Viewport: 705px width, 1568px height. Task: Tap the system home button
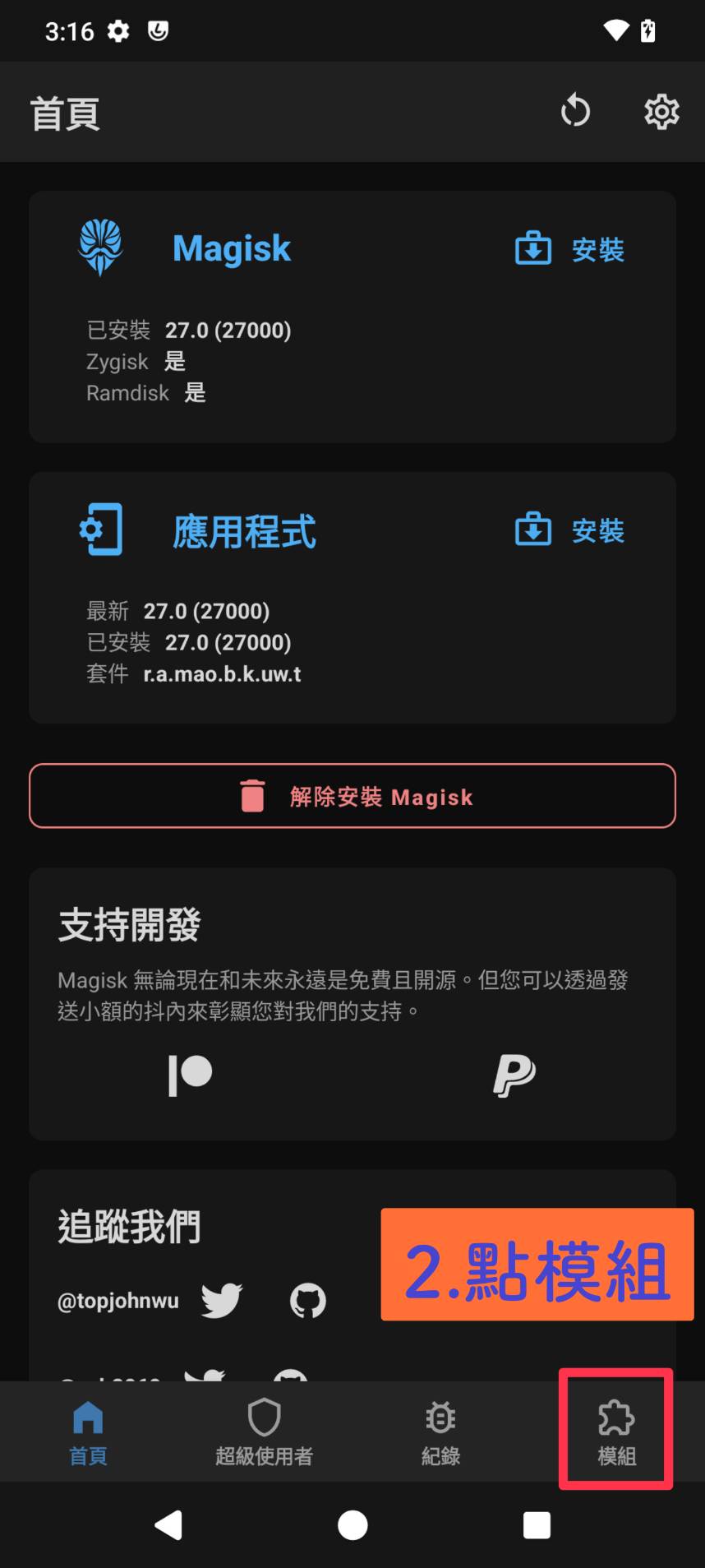pyautogui.click(x=352, y=1524)
